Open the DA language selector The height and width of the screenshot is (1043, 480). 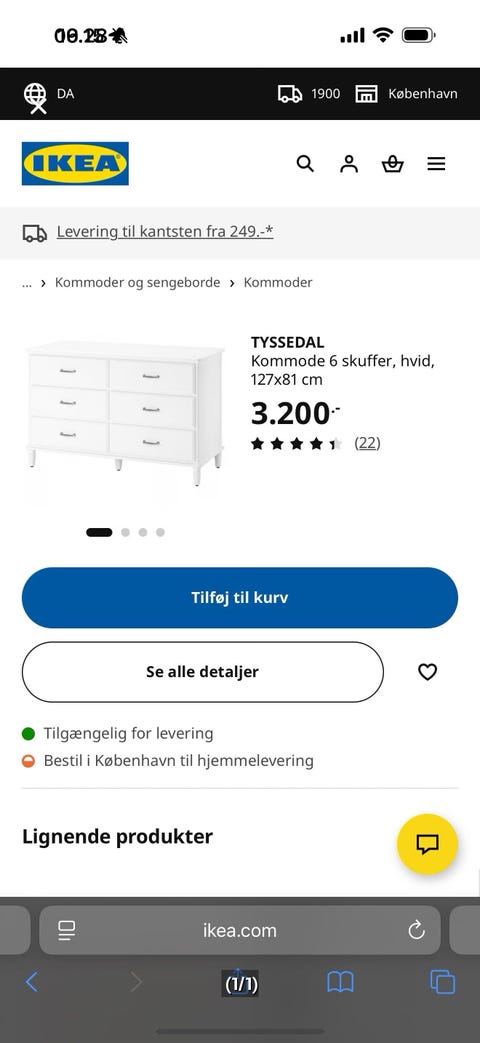pyautogui.click(x=49, y=94)
